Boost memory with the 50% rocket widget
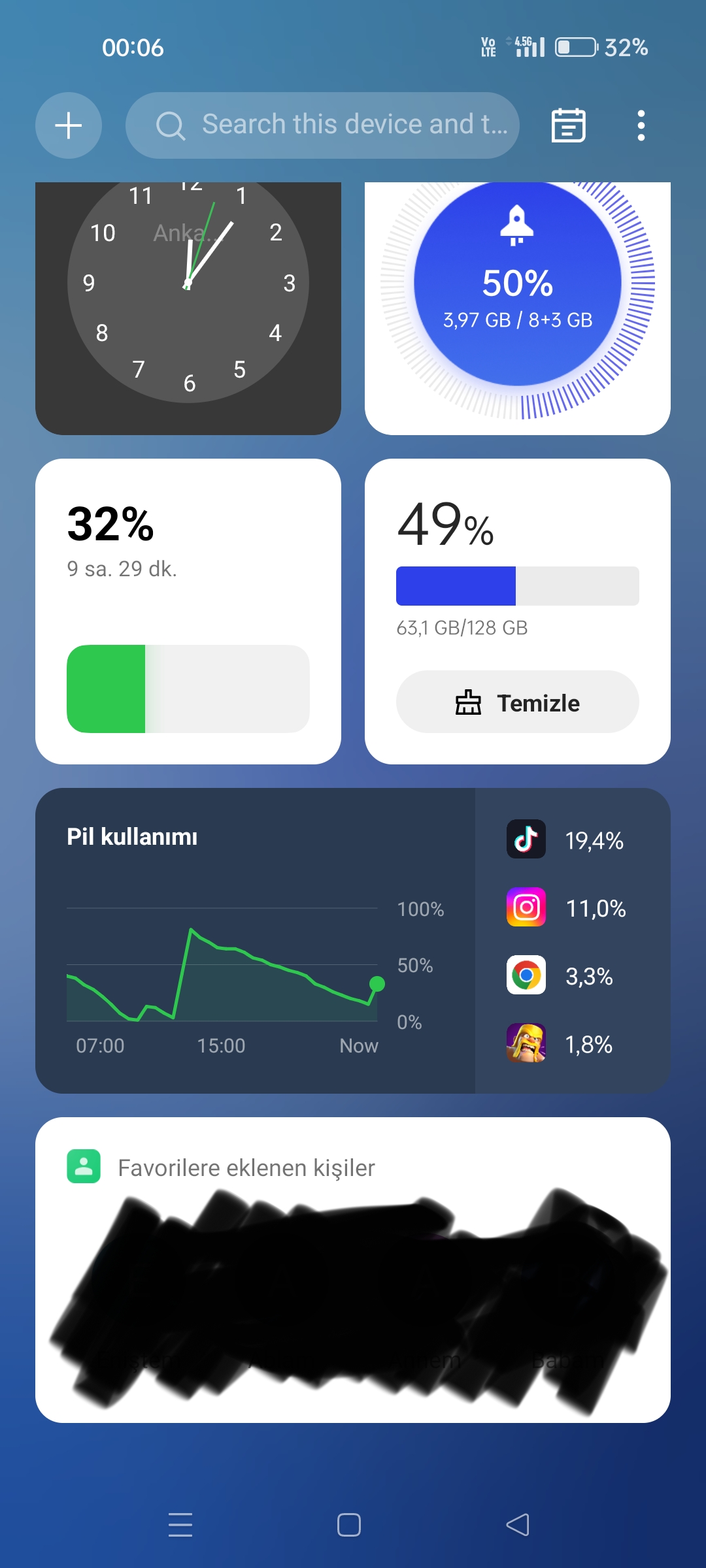 click(x=518, y=308)
